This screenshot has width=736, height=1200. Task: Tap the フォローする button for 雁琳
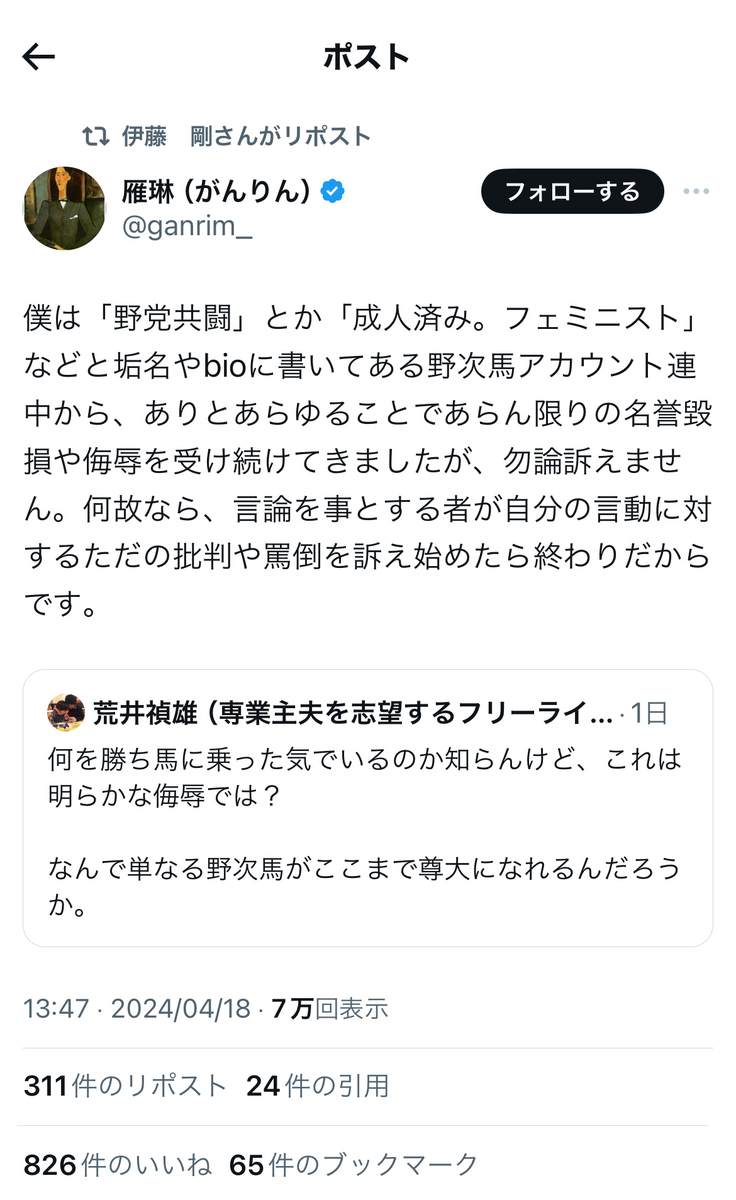pyautogui.click(x=572, y=191)
